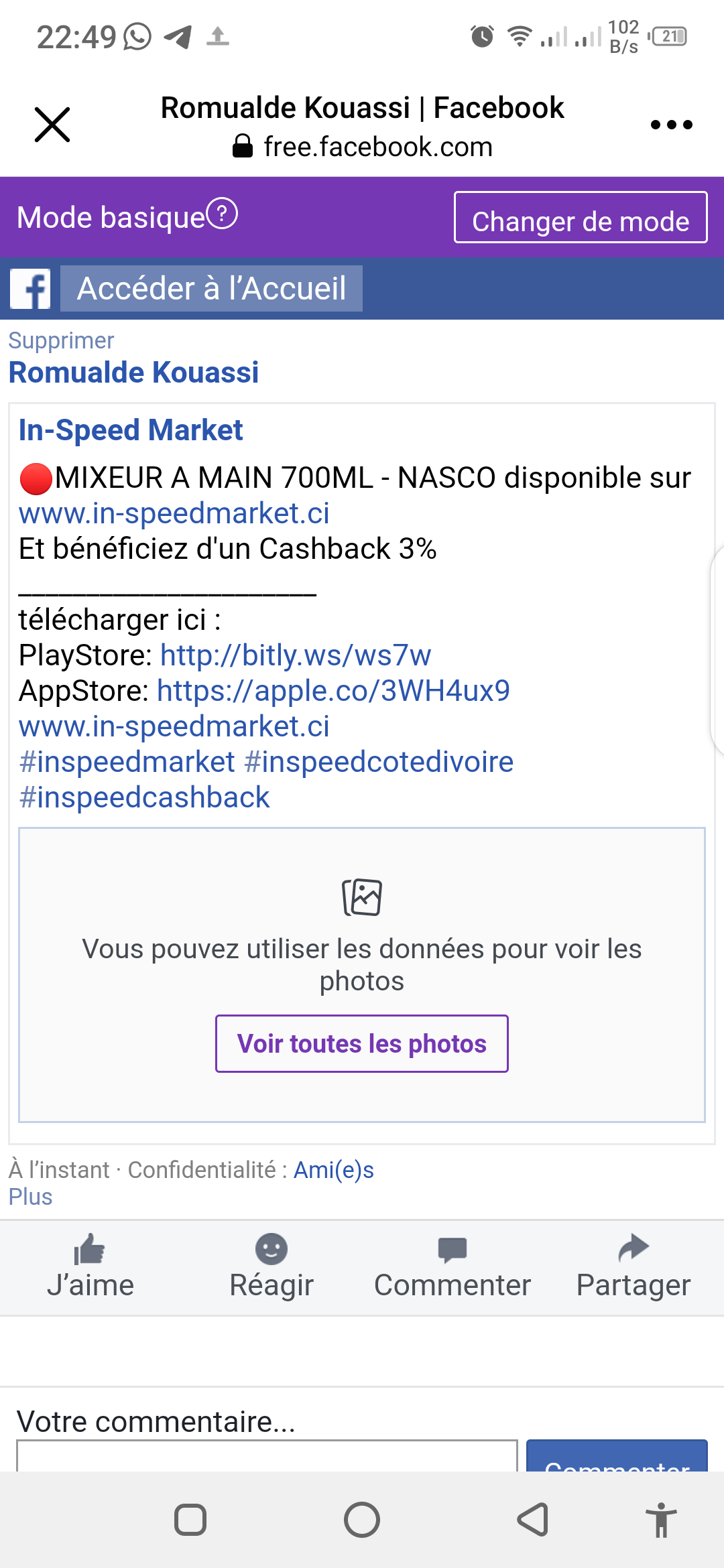Viewport: 724px width, 1568px height.
Task: Open the In-Speed Market page link
Action: point(131,430)
